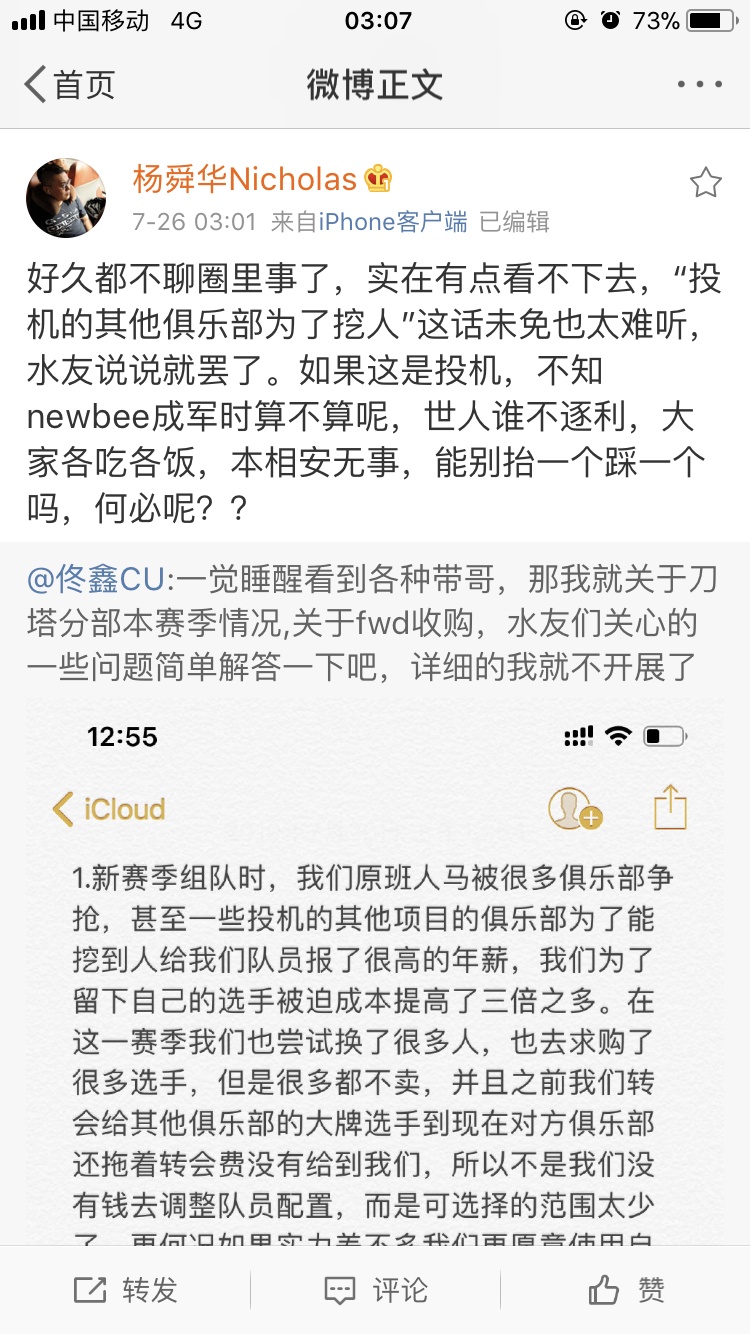Tap the star icon to favorite the post
The image size is (750, 1334).
pos(706,182)
